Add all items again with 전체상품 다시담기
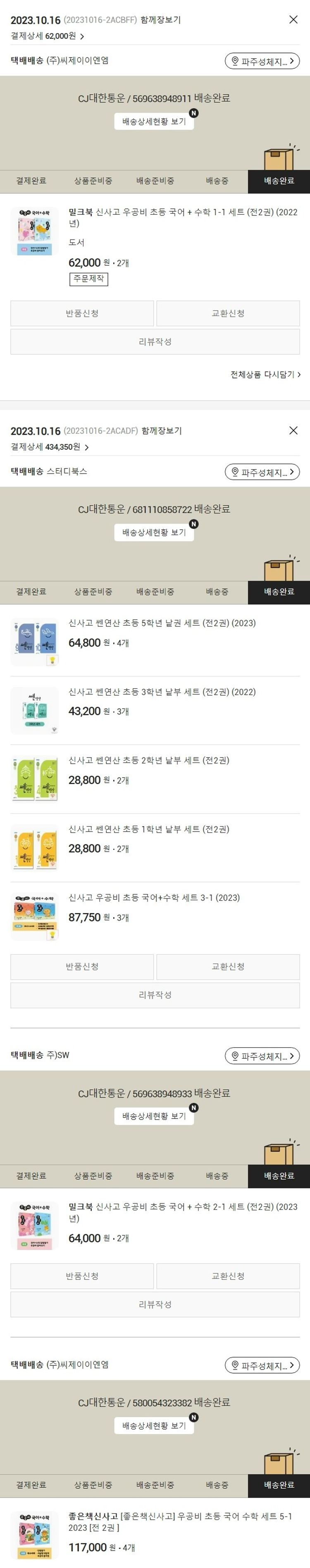 tap(265, 374)
